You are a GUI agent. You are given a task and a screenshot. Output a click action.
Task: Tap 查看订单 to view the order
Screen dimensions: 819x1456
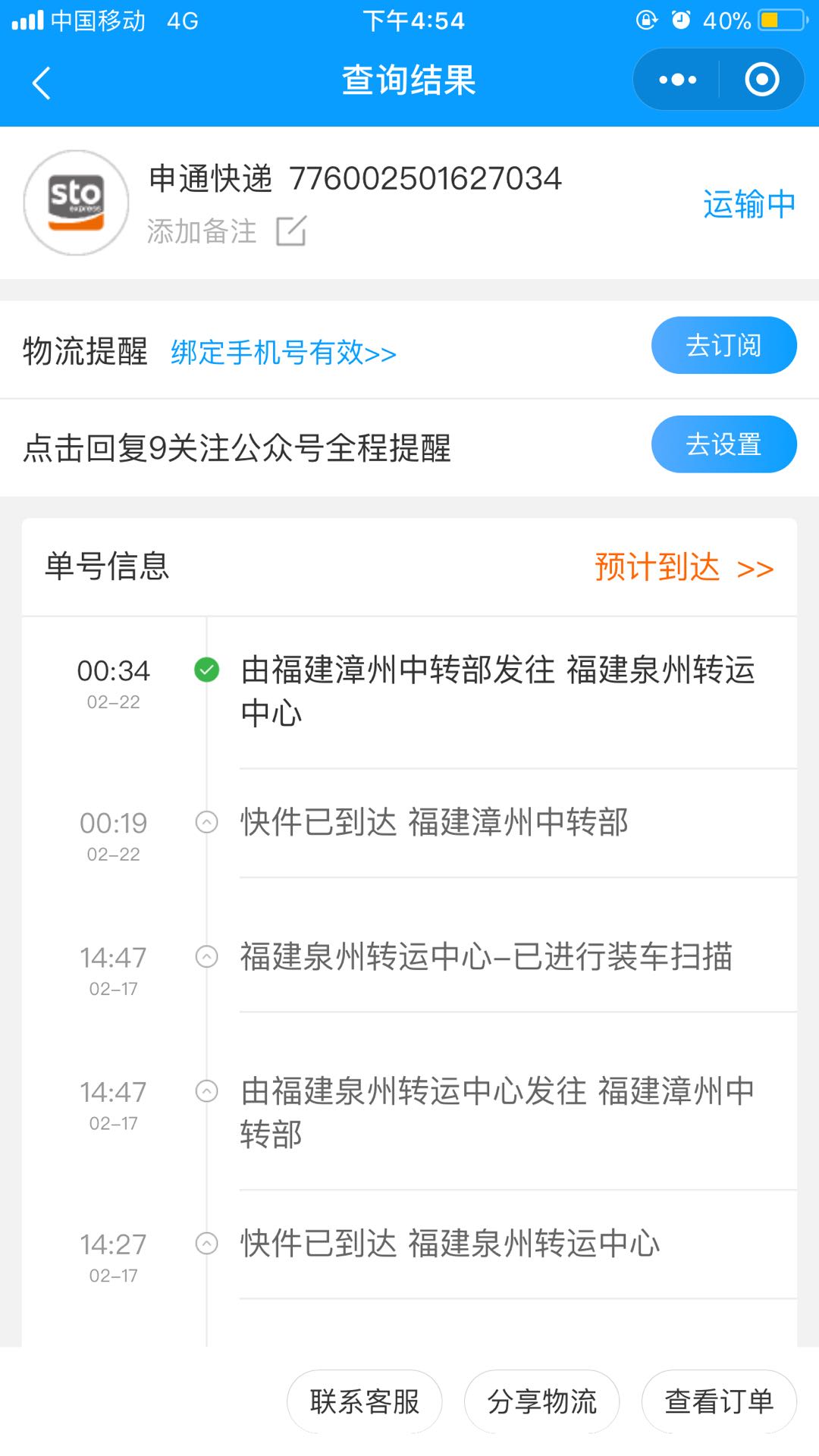click(719, 1401)
